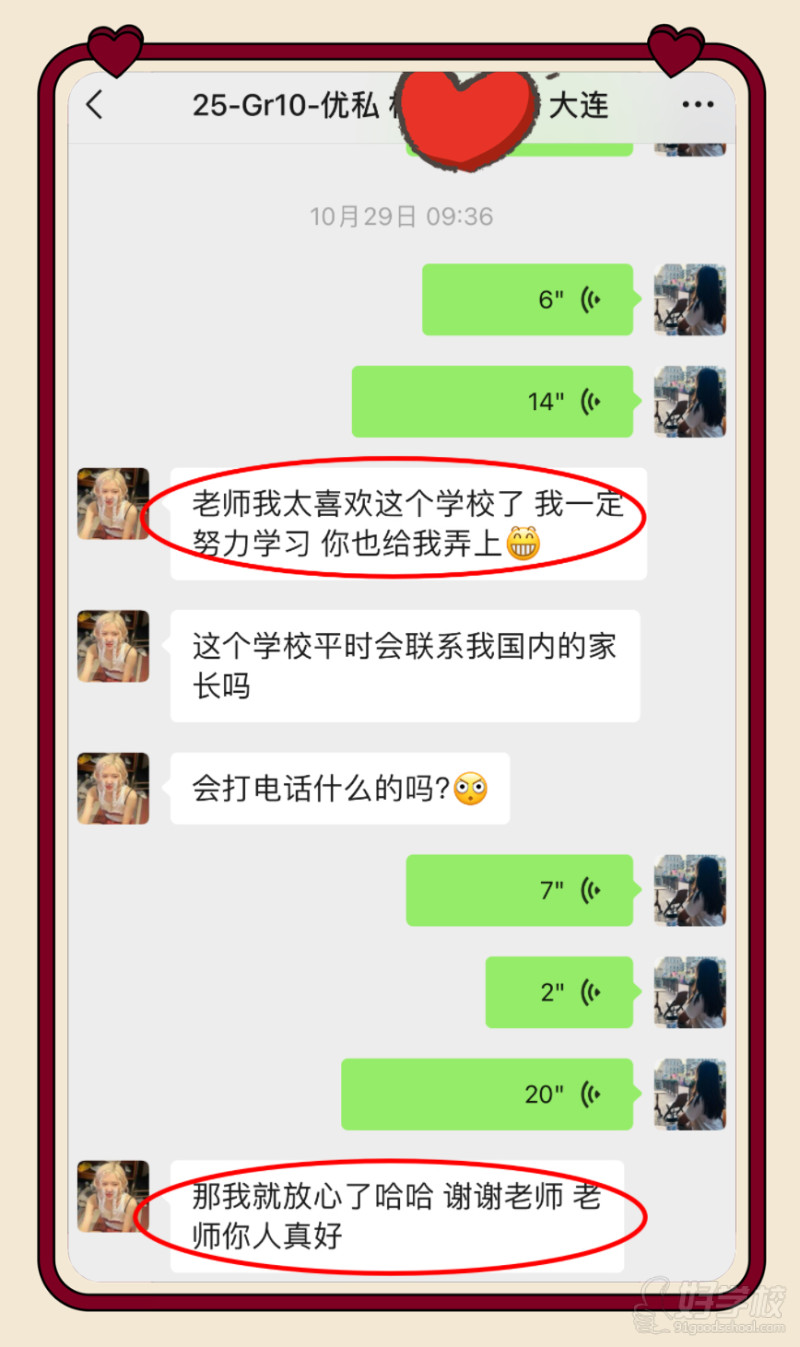The height and width of the screenshot is (1347, 800).
Task: Select the grinning emoji in the circled message
Action: click(524, 541)
